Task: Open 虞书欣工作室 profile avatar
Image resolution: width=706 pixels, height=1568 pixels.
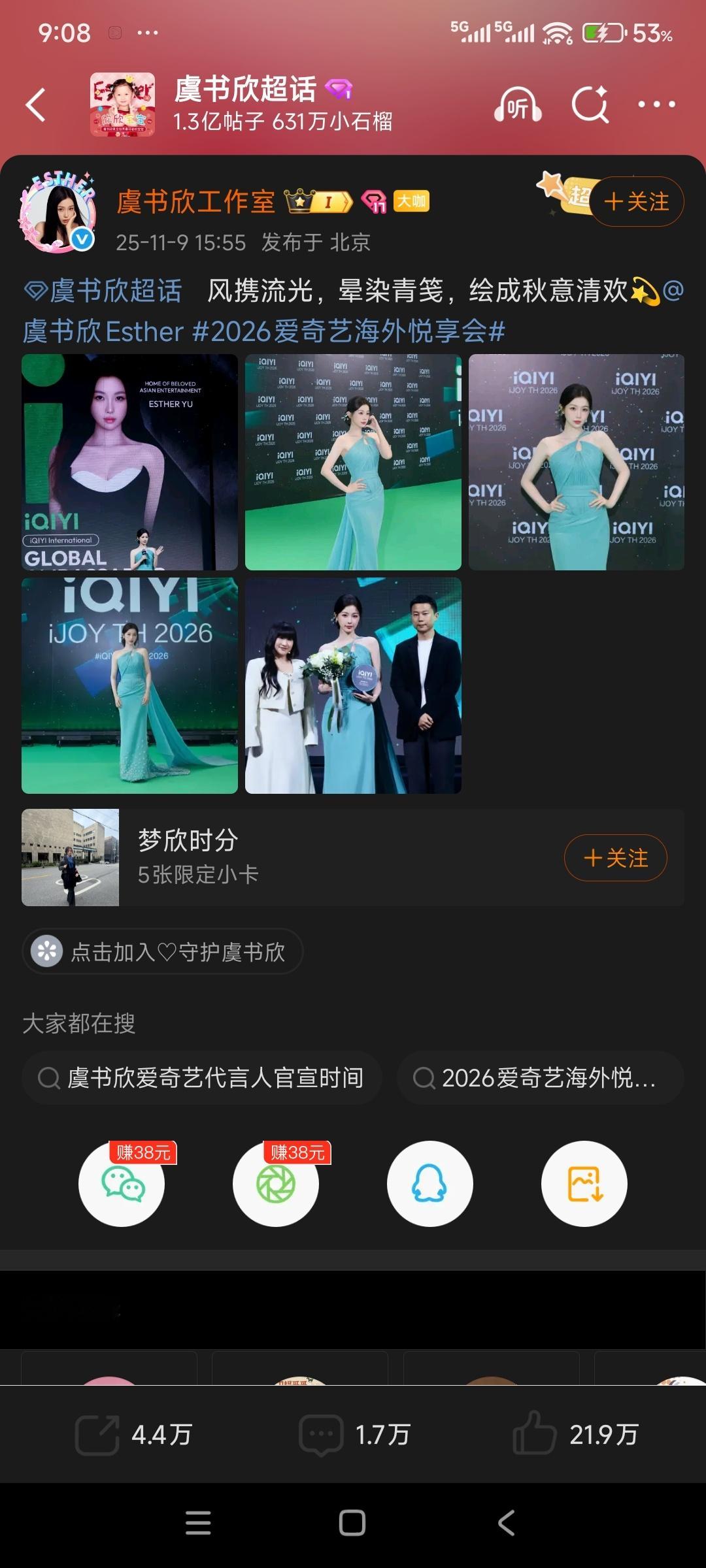Action: (59, 212)
